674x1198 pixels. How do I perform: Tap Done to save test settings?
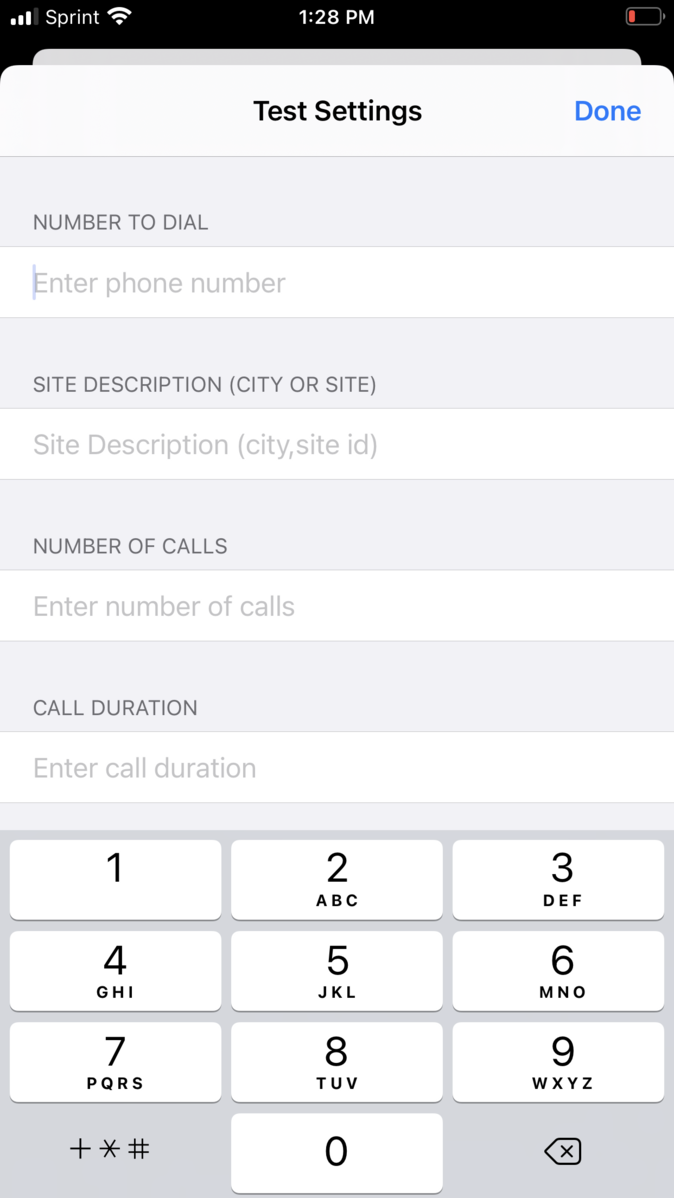click(x=608, y=112)
